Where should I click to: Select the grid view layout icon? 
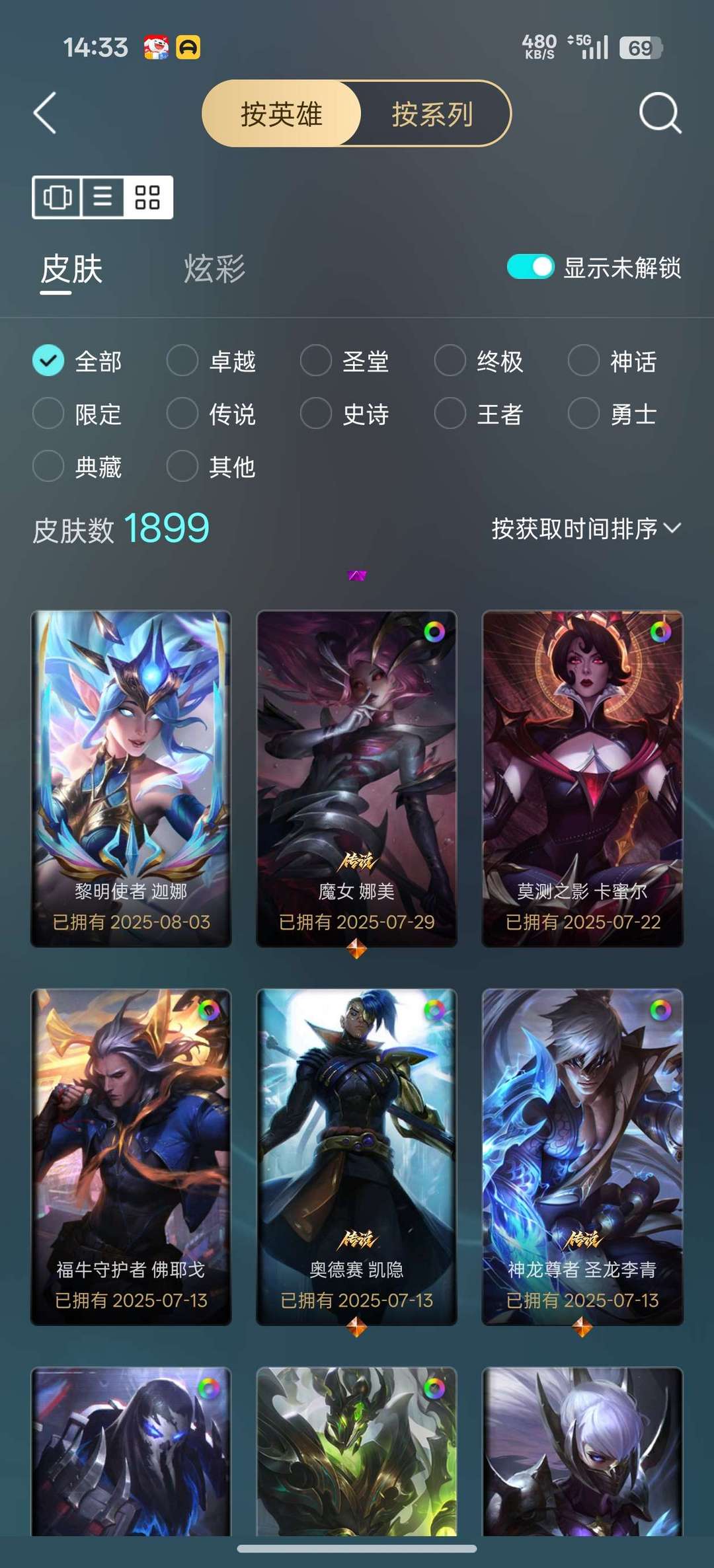(x=147, y=197)
